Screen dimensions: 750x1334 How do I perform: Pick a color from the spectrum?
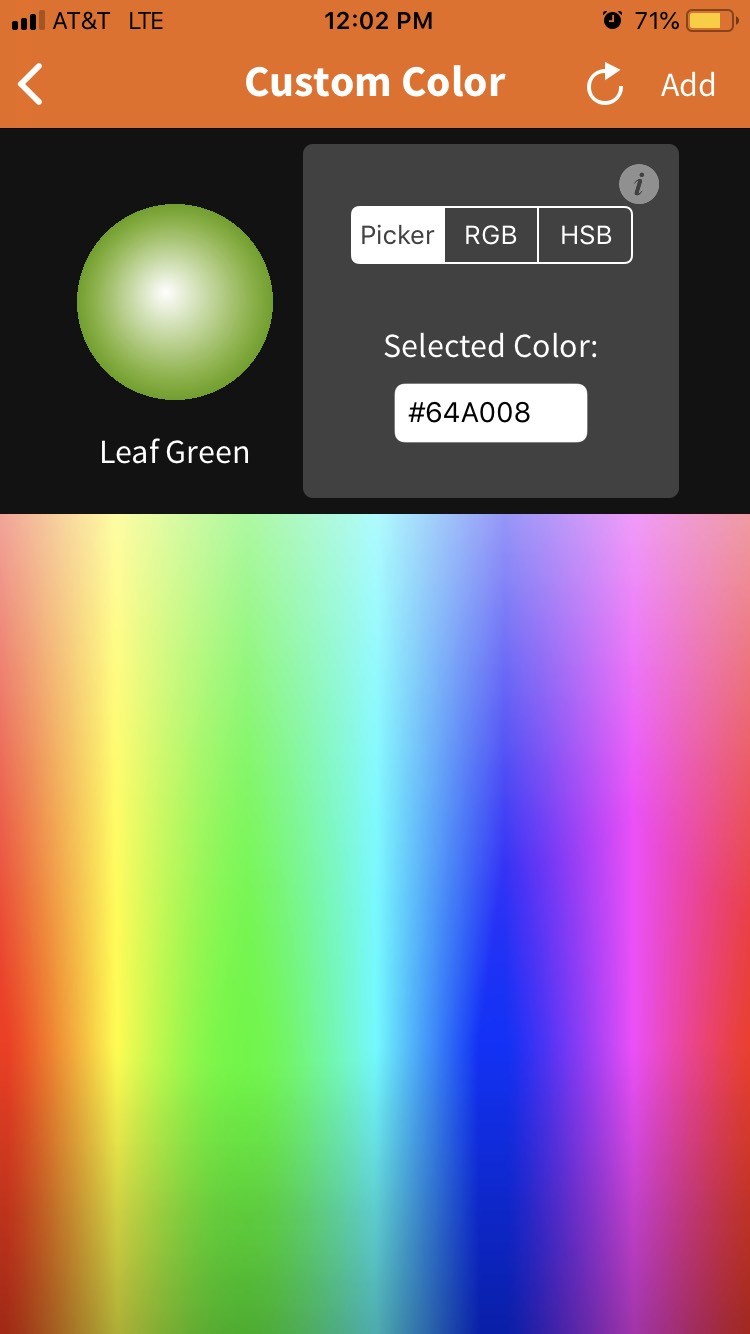click(375, 924)
